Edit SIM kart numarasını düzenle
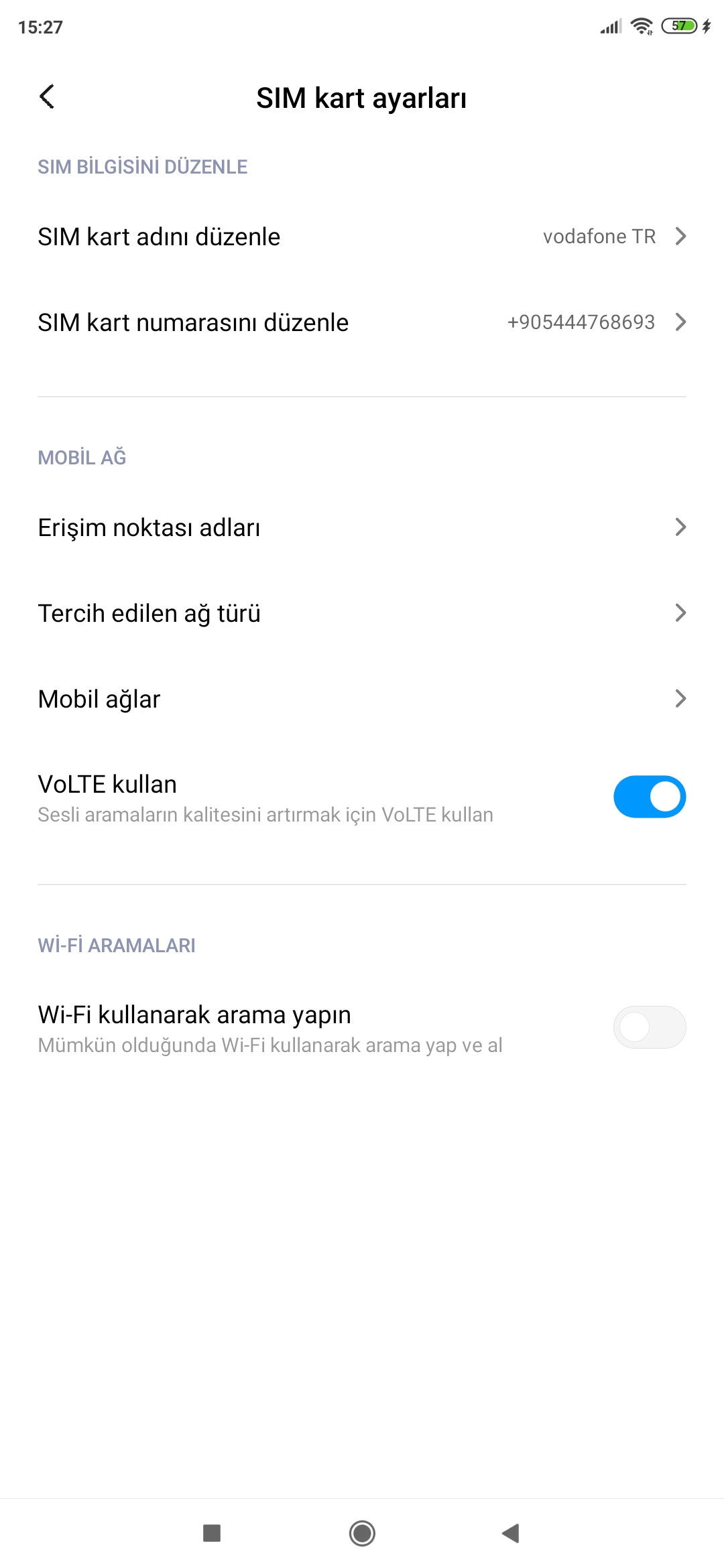This screenshot has width=724, height=1568. 362,322
